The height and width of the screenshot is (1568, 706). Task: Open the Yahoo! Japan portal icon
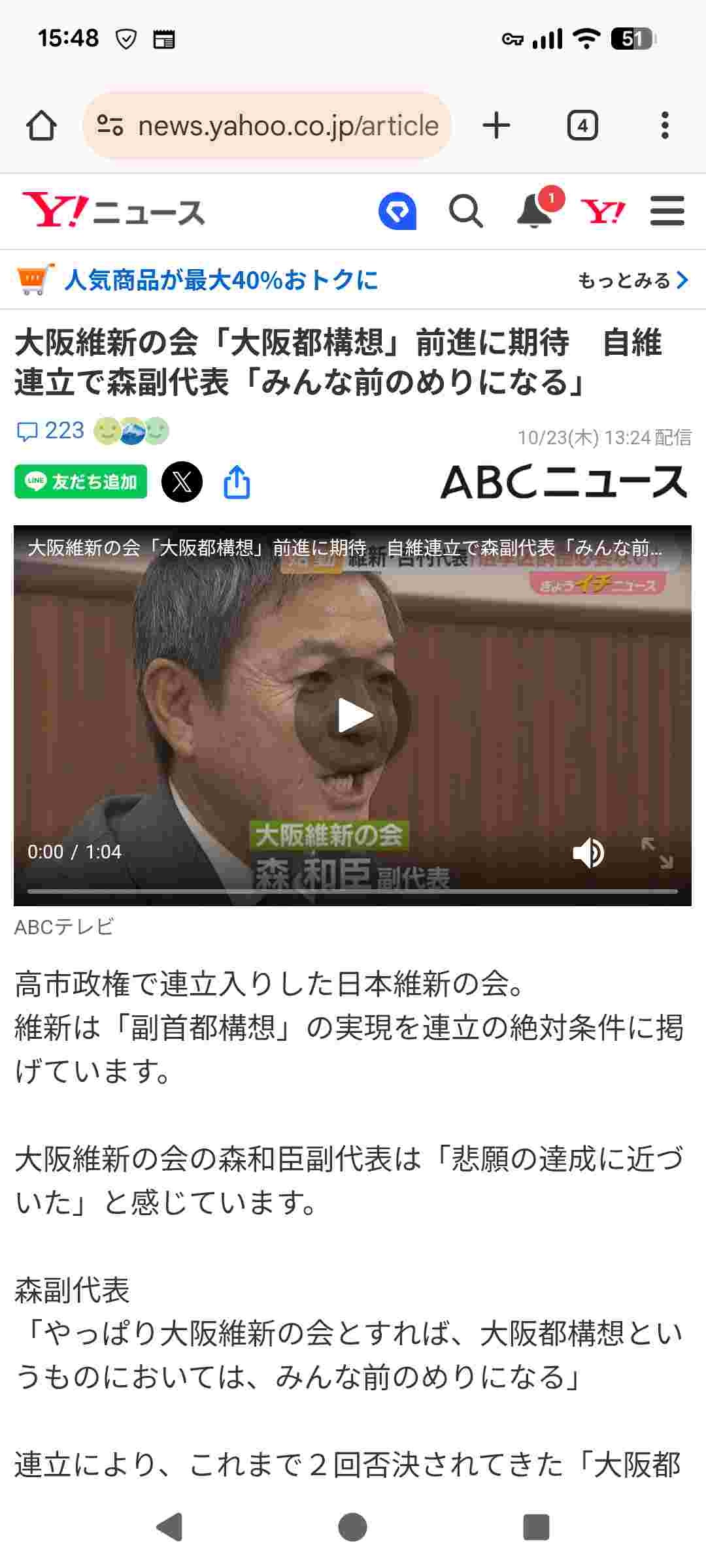click(602, 211)
